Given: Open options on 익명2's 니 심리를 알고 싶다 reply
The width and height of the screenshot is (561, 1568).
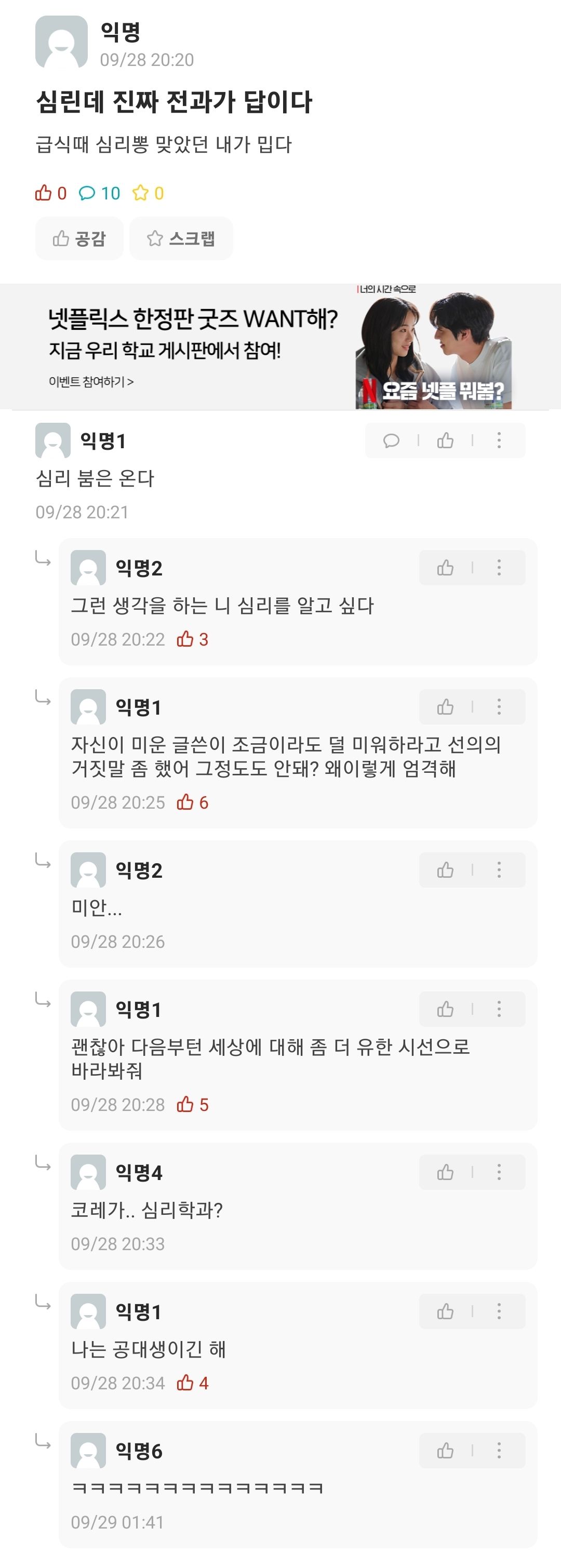Looking at the screenshot, I should pyautogui.click(x=499, y=568).
